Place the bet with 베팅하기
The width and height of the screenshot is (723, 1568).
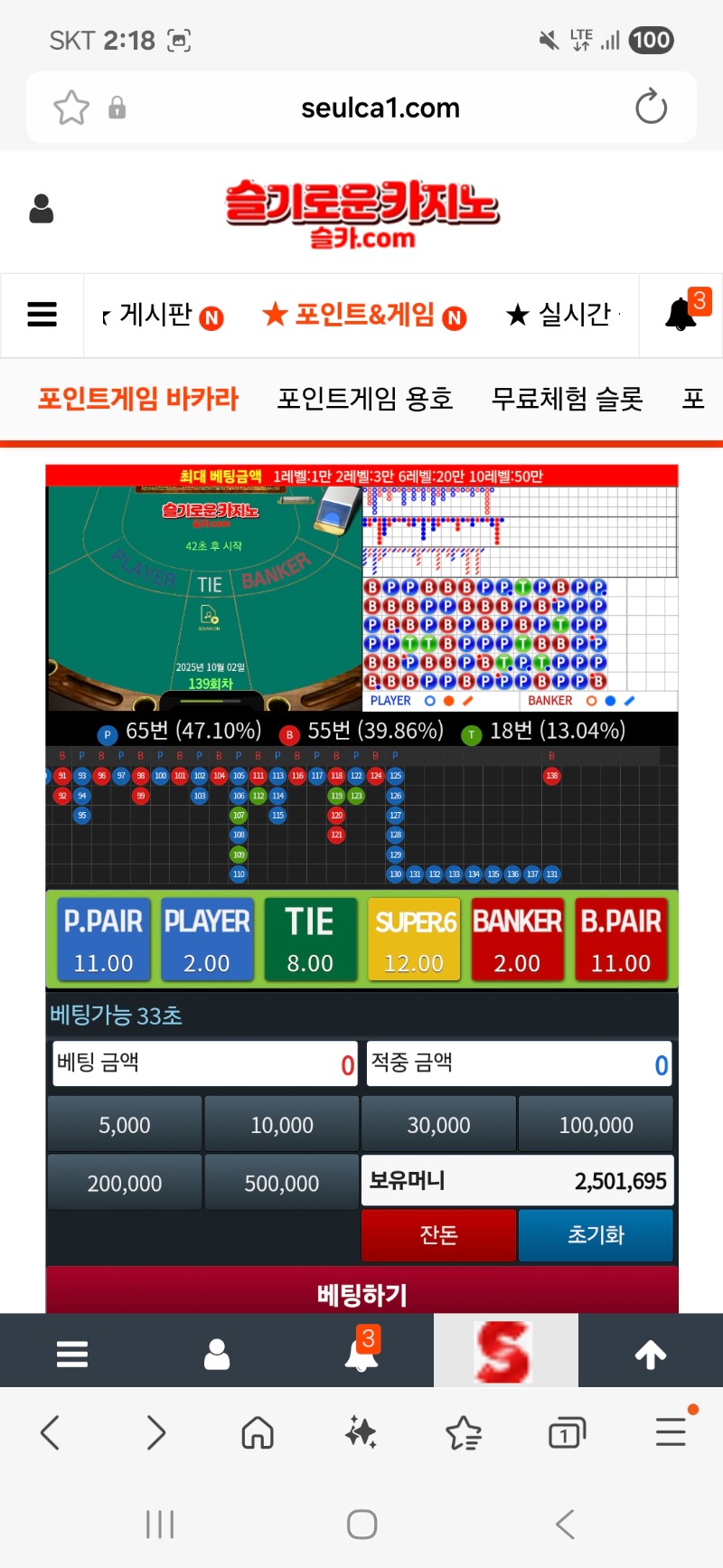(x=361, y=1293)
